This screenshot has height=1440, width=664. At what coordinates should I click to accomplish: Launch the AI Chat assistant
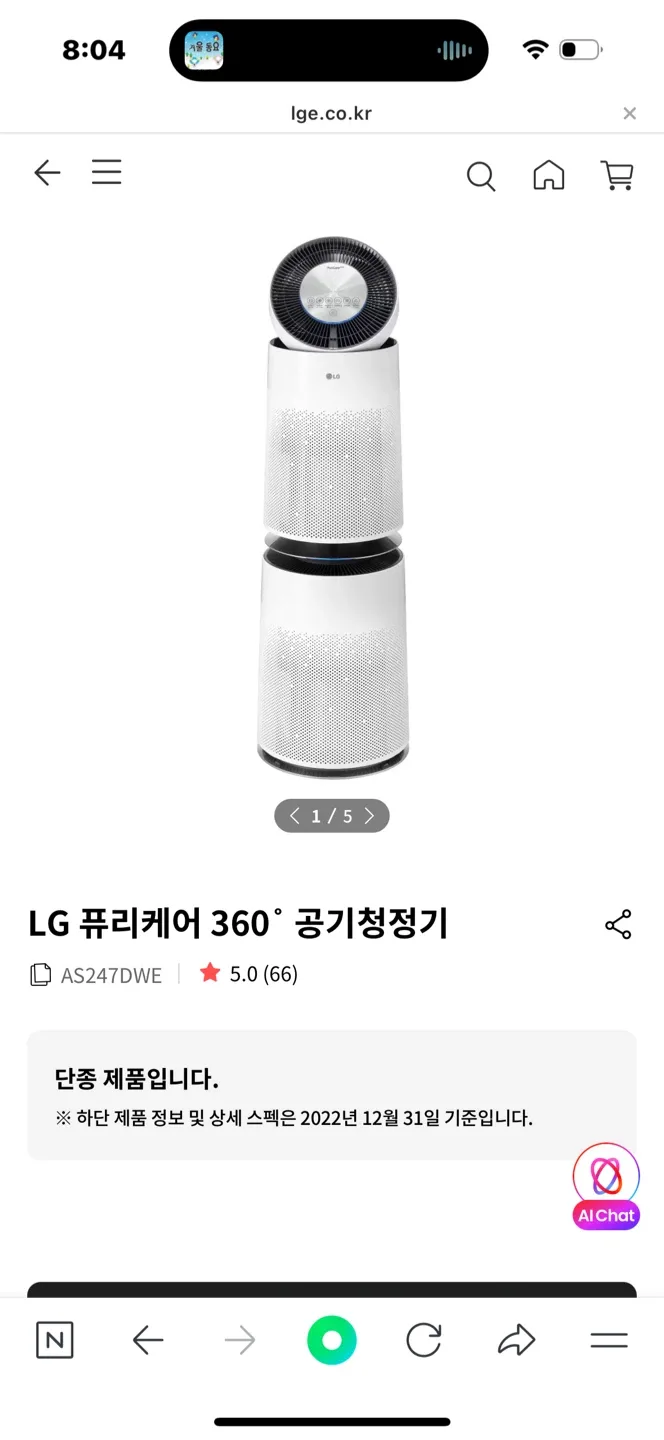pyautogui.click(x=606, y=1186)
